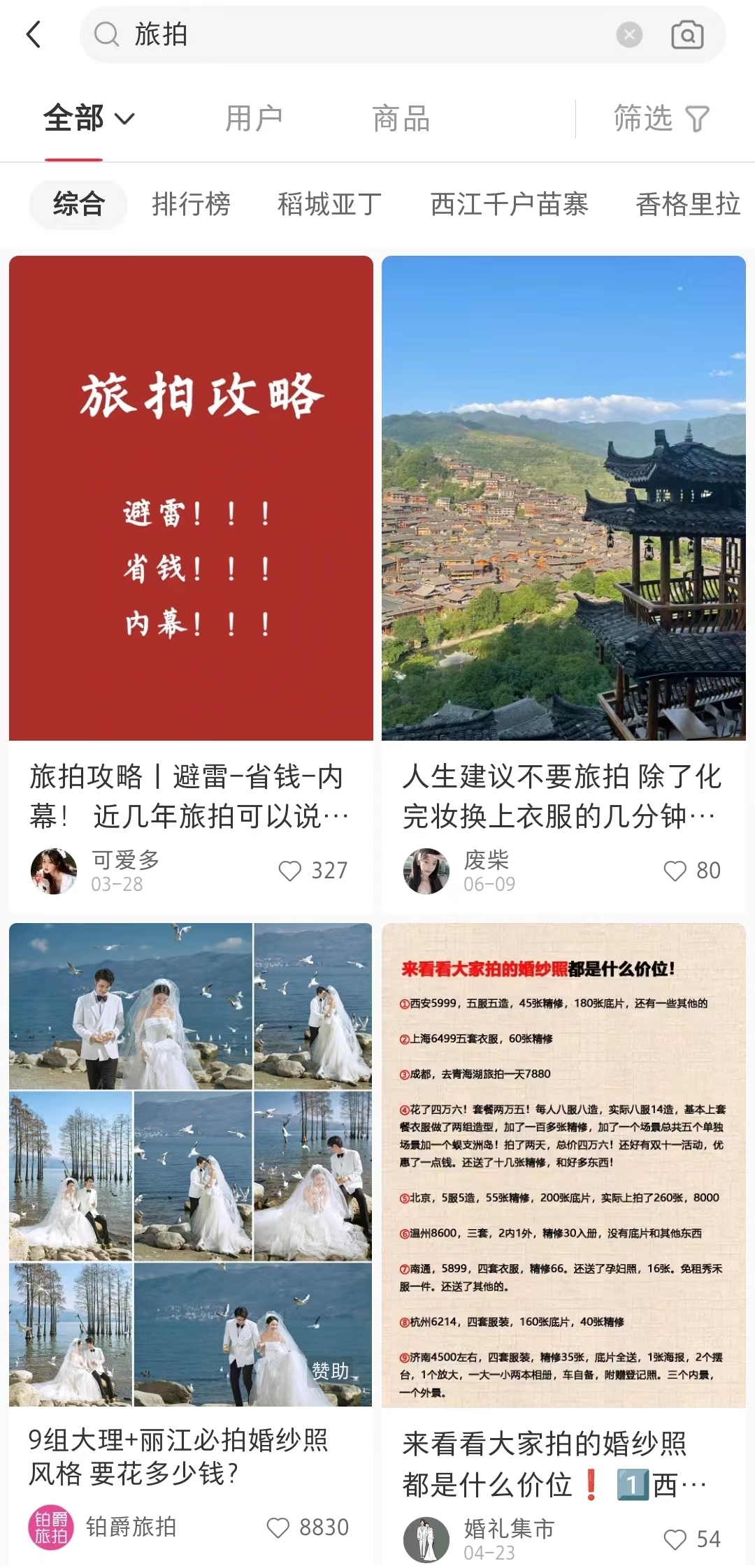Like the post by 铂爵旅拍
Viewport: 755px width, 1568px height.
[x=278, y=1527]
